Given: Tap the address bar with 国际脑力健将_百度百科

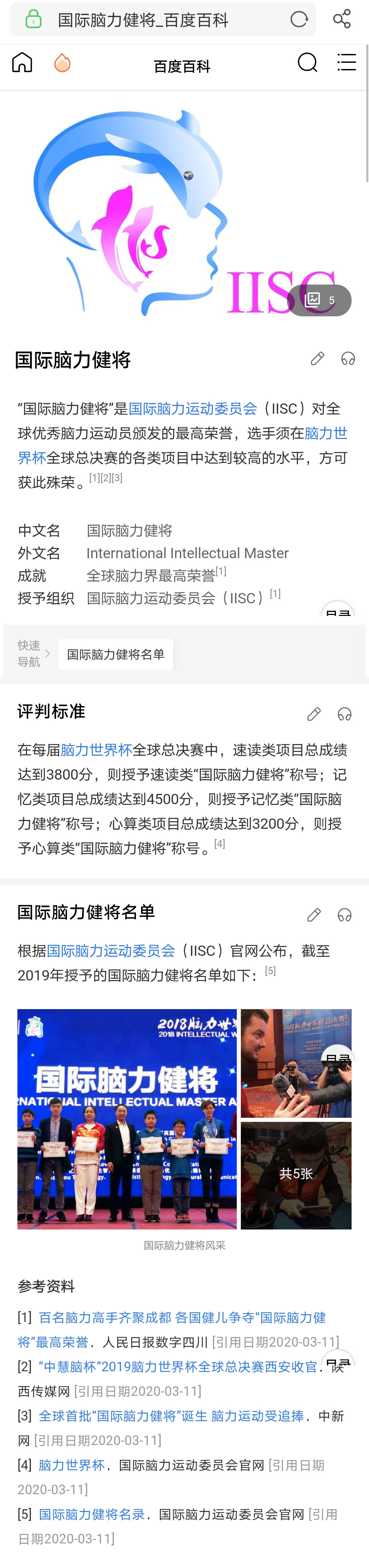Looking at the screenshot, I should click(158, 20).
